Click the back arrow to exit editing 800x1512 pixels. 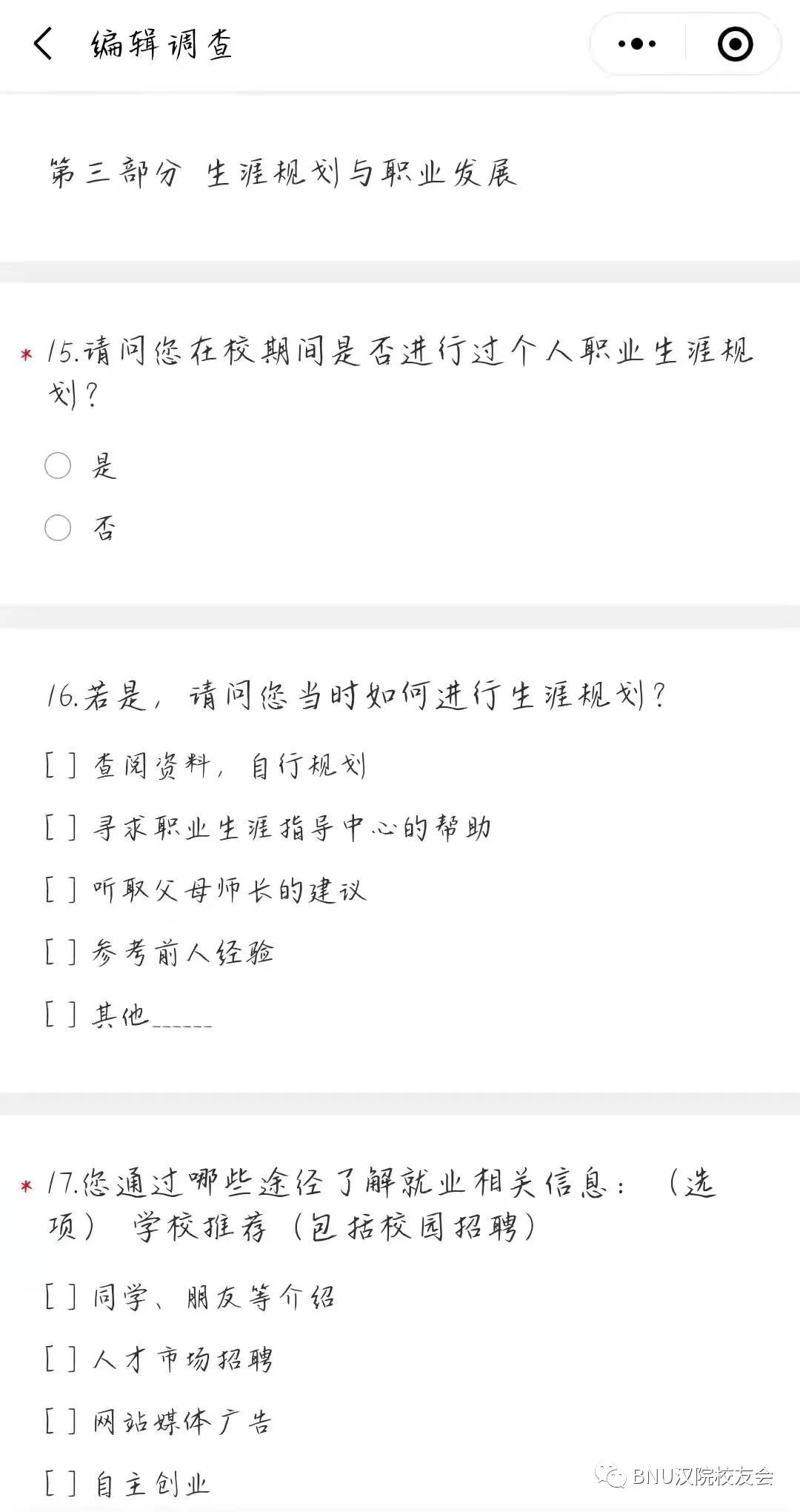[x=42, y=44]
